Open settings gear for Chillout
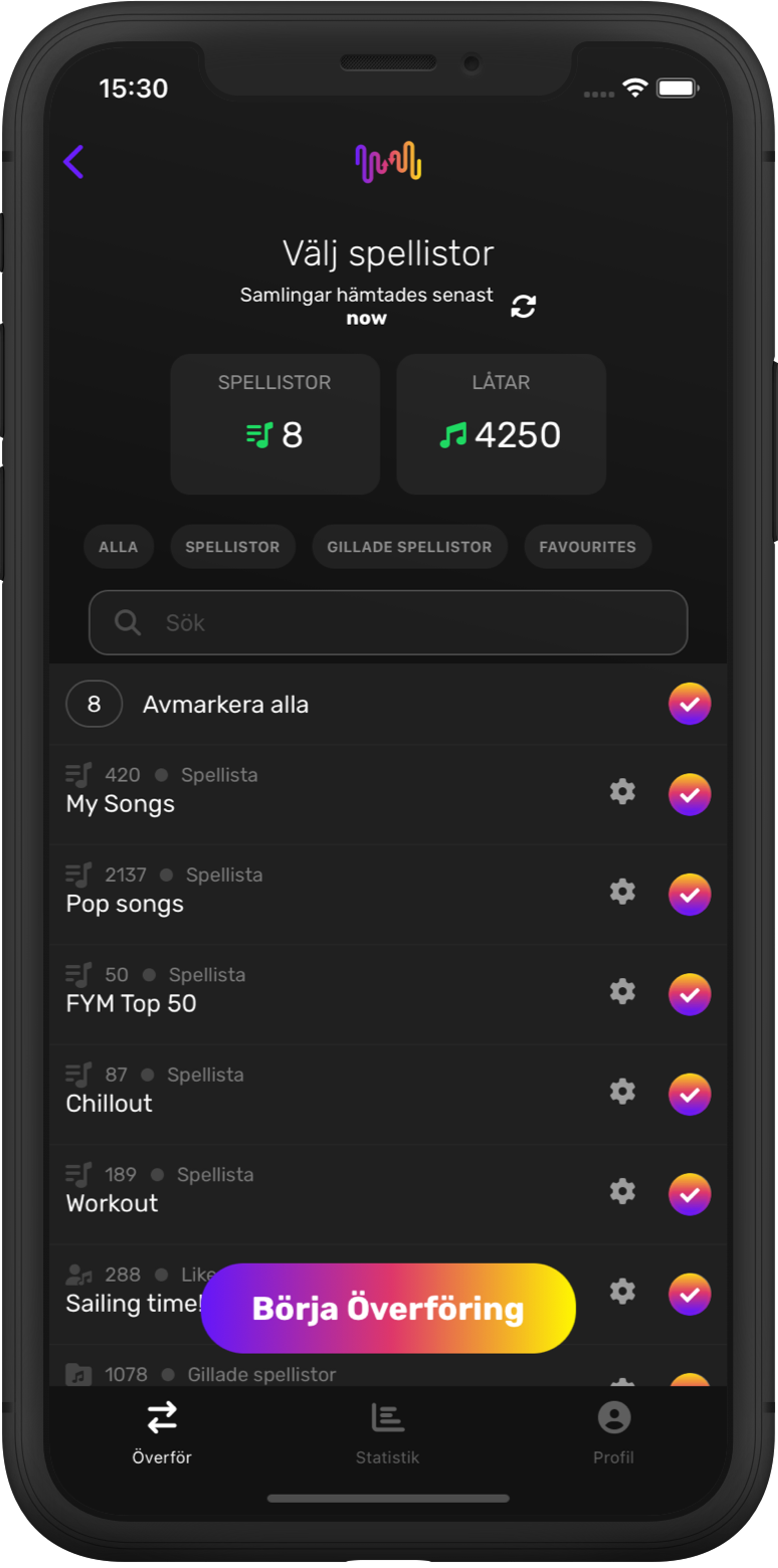The image size is (778, 1568). 622,1091
